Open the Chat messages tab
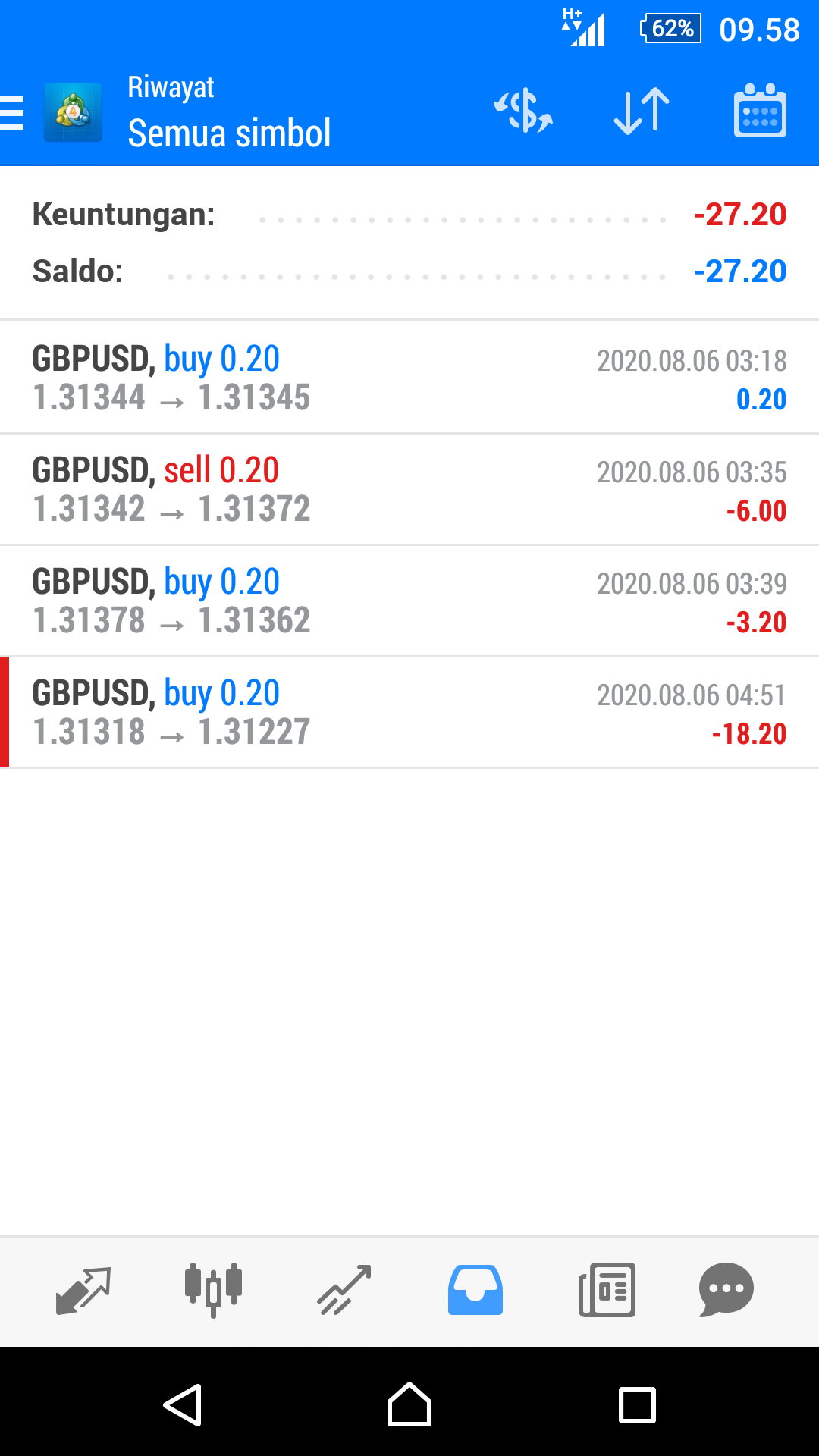The image size is (819, 1456). pyautogui.click(x=726, y=1289)
